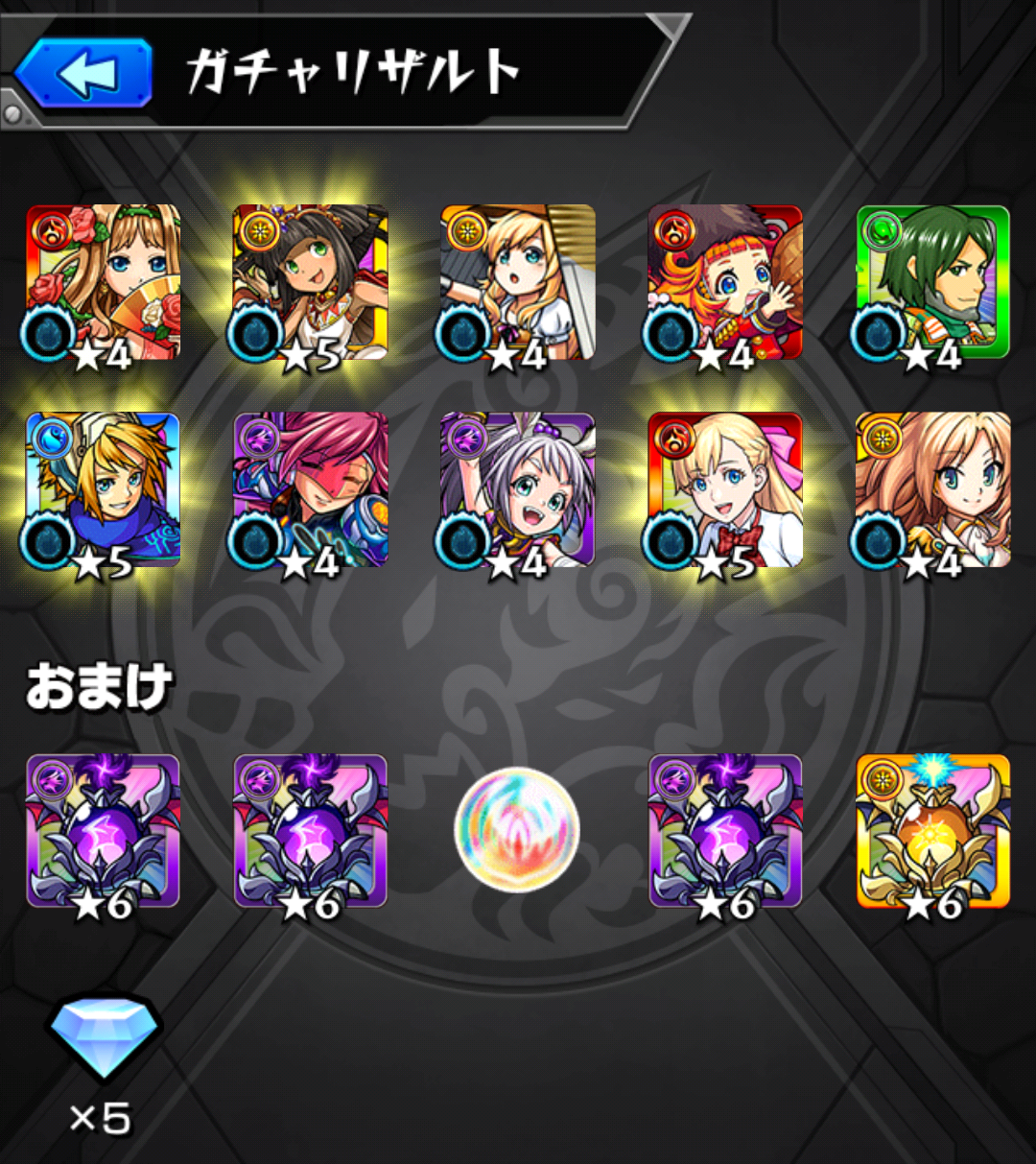Image resolution: width=1036 pixels, height=1164 pixels.
Task: View the ★5 dark-haired girl with green eyes
Action: pyautogui.click(x=310, y=283)
